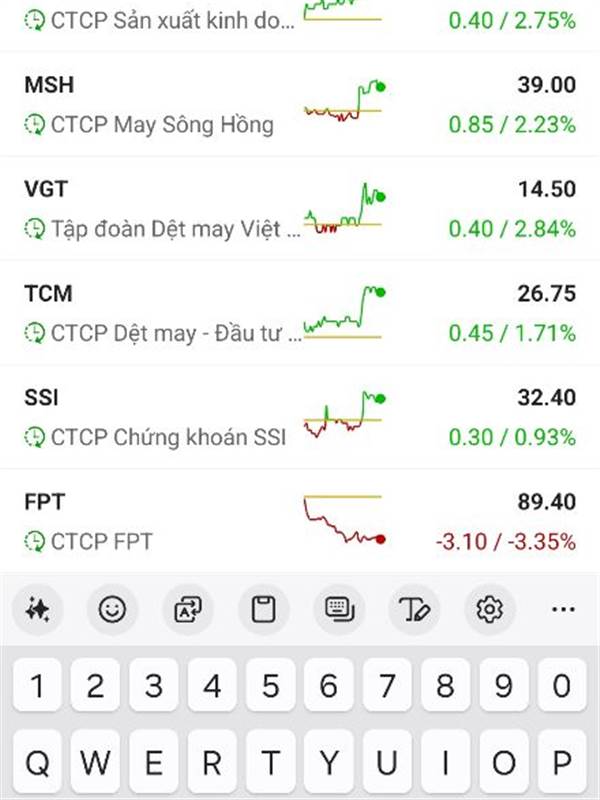
Task: Open the keyboard AI sparkle tool
Action: [x=38, y=608]
